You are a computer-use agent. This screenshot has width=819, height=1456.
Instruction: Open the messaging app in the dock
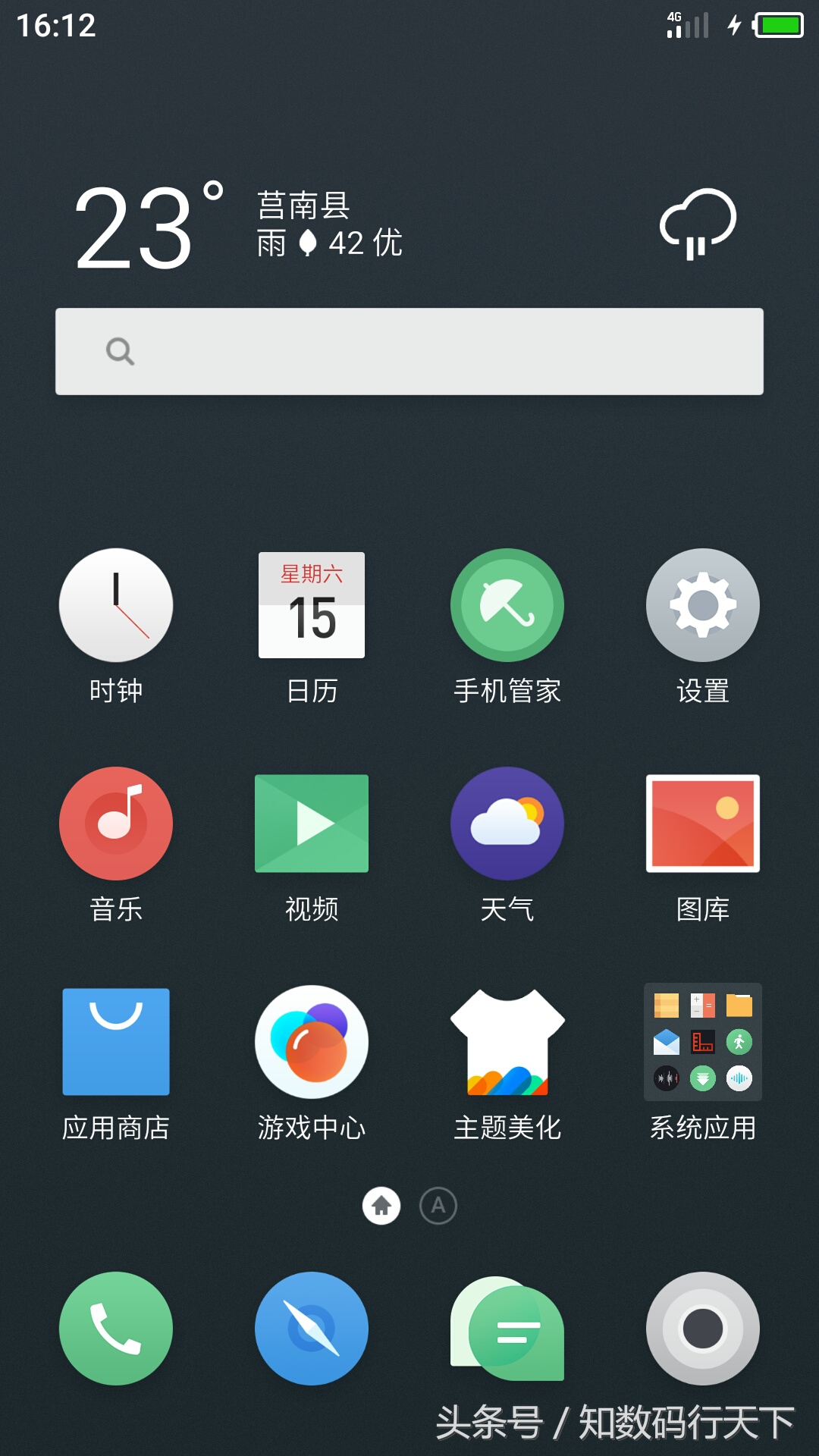(507, 1329)
